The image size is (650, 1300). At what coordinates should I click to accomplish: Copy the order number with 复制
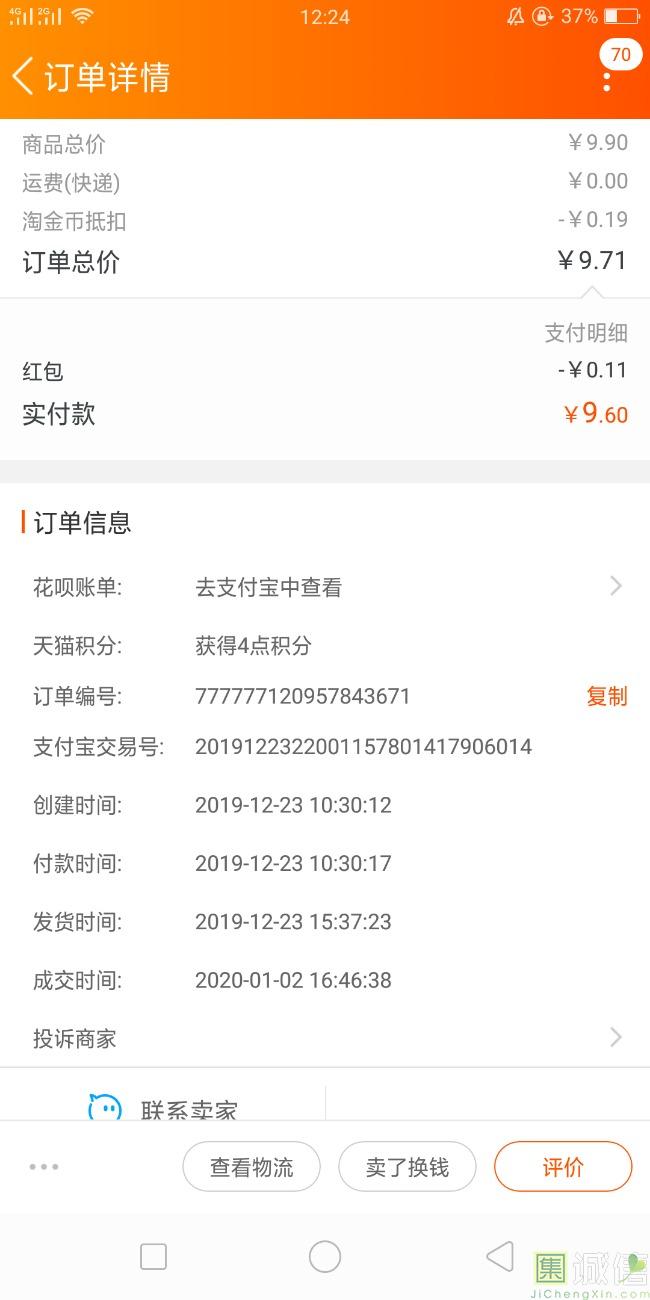pyautogui.click(x=606, y=696)
